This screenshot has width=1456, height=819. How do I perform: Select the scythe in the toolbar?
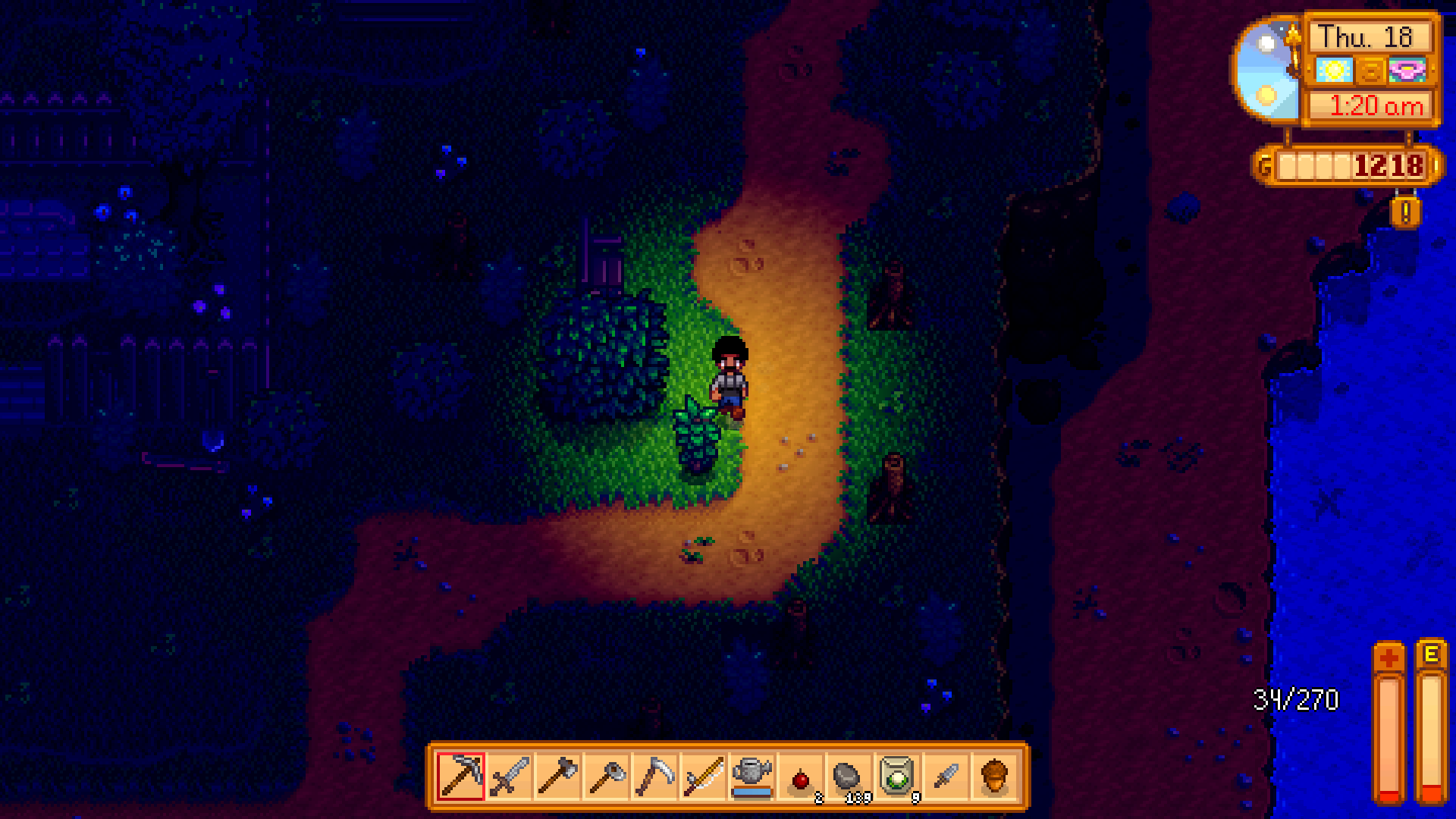655,777
